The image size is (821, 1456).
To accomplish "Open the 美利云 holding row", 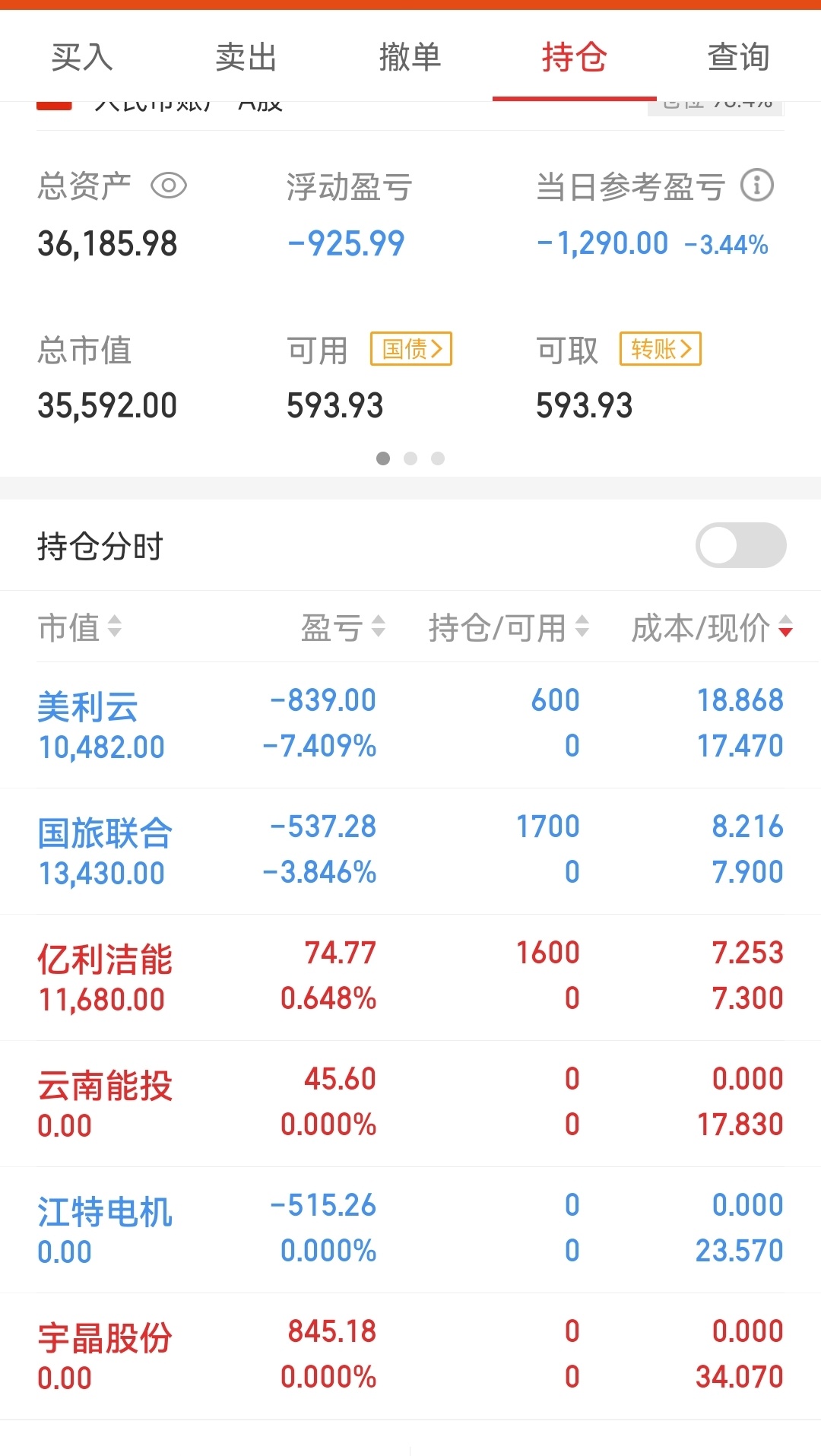I will pyautogui.click(x=410, y=725).
